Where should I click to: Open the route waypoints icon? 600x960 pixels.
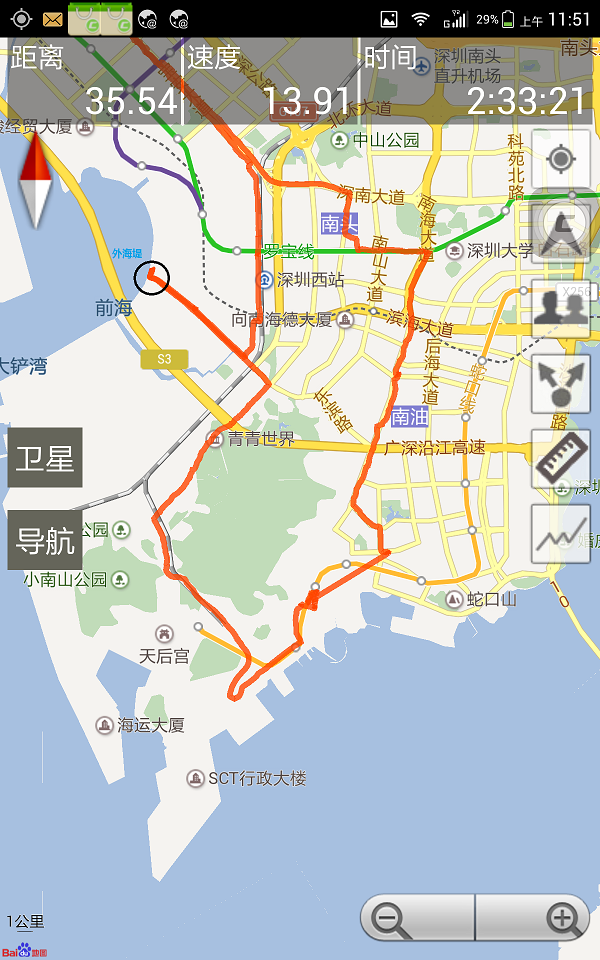[561, 384]
